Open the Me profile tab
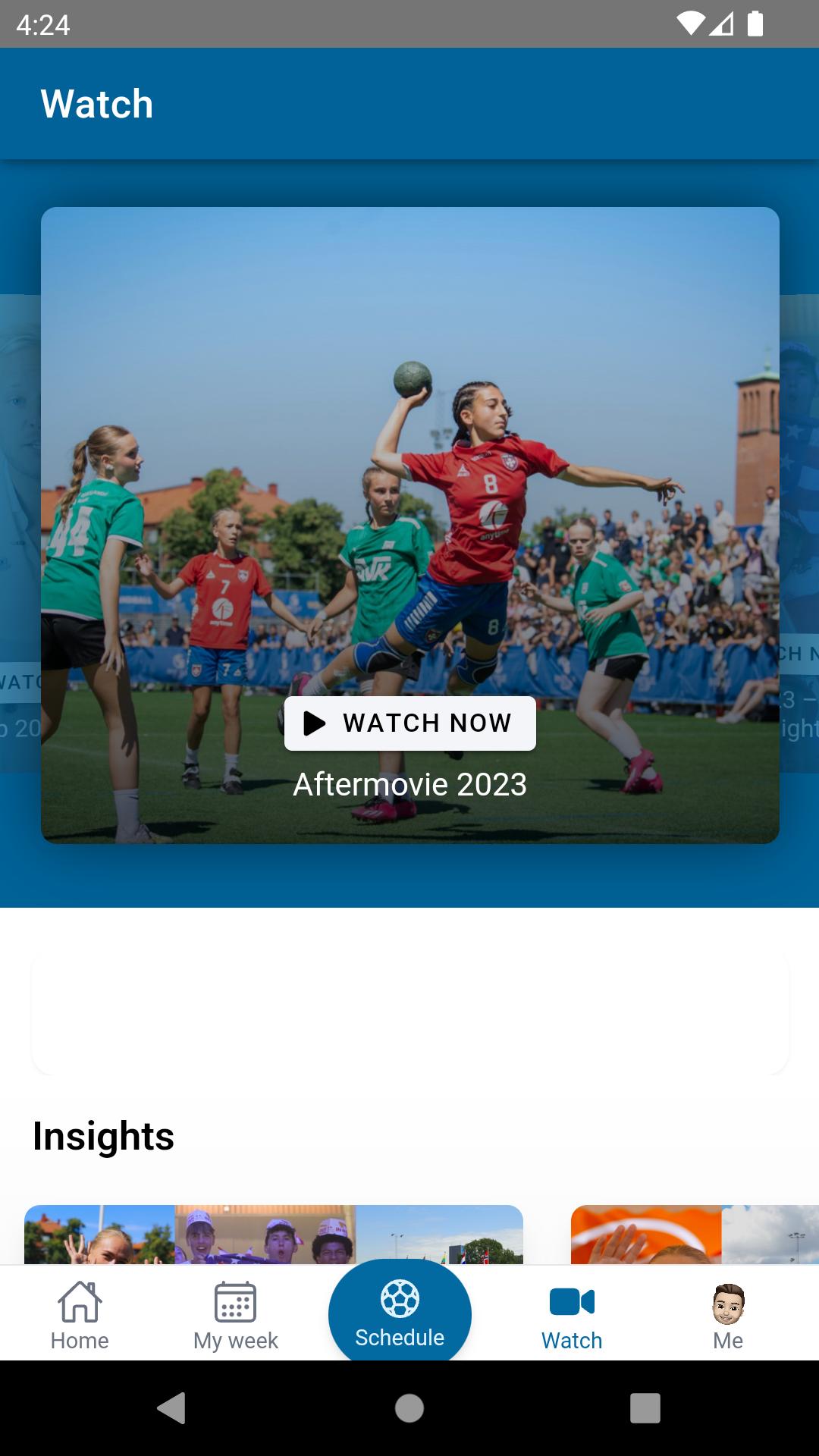Image resolution: width=819 pixels, height=1456 pixels. point(728,1316)
